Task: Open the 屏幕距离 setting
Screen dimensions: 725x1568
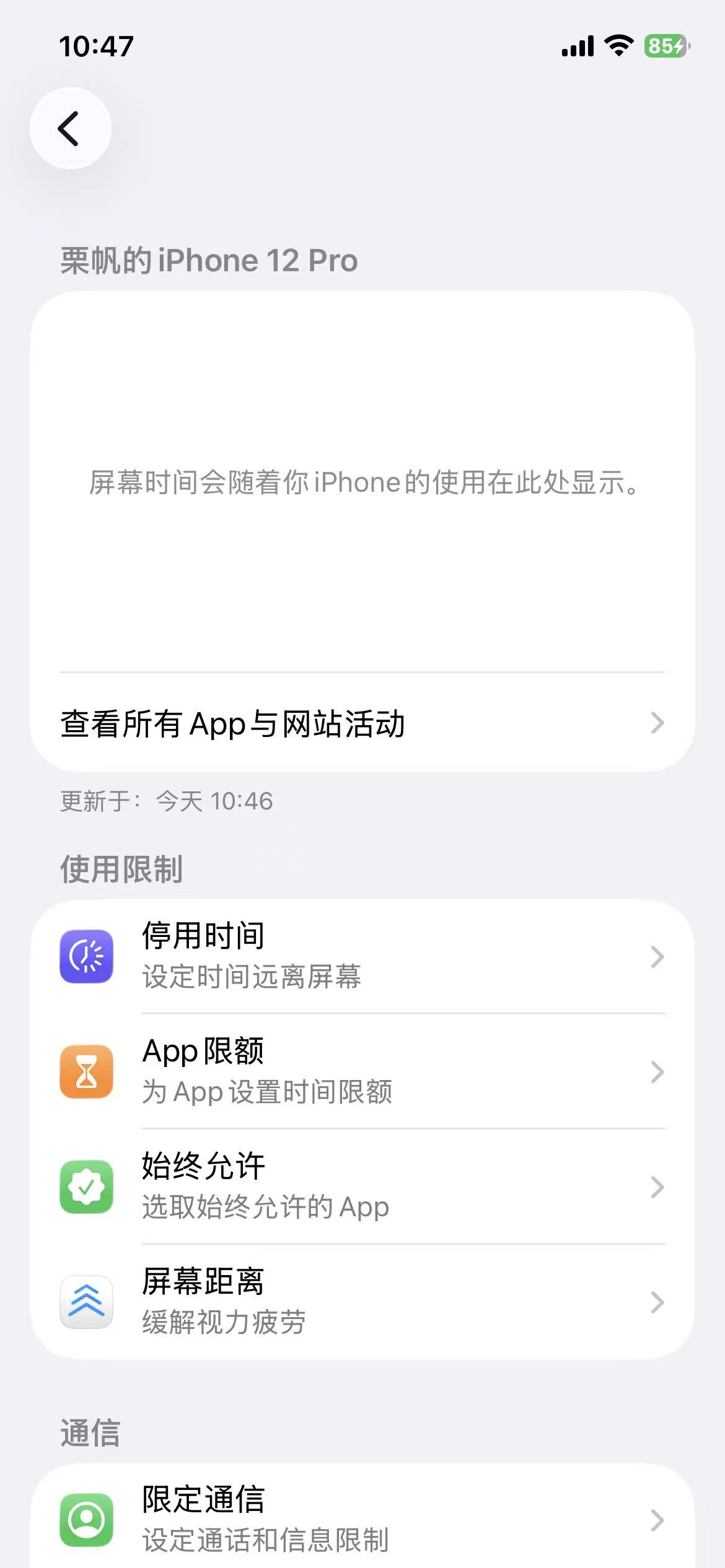Action: (x=362, y=1302)
